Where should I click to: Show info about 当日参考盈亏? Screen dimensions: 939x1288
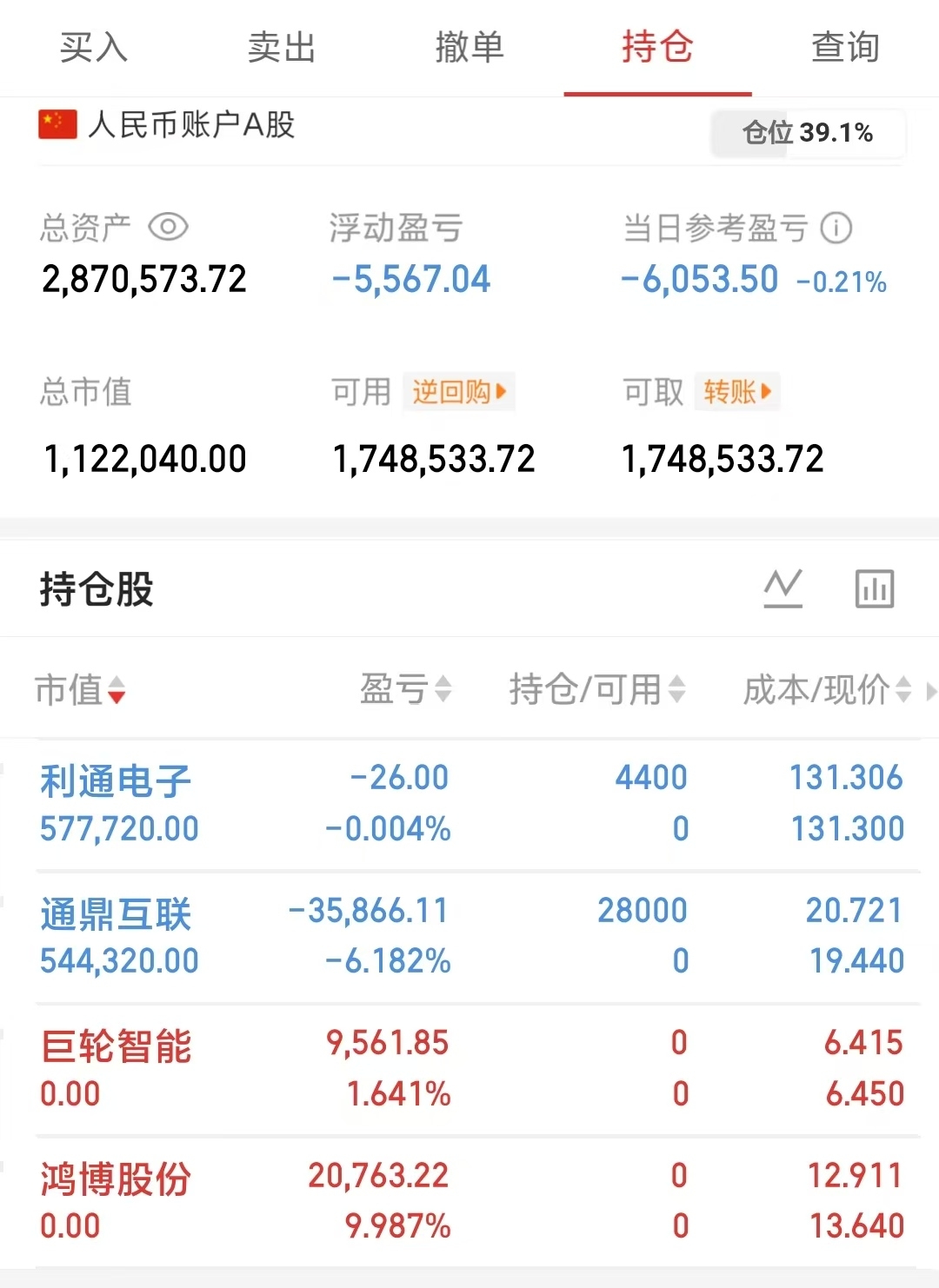click(x=836, y=229)
